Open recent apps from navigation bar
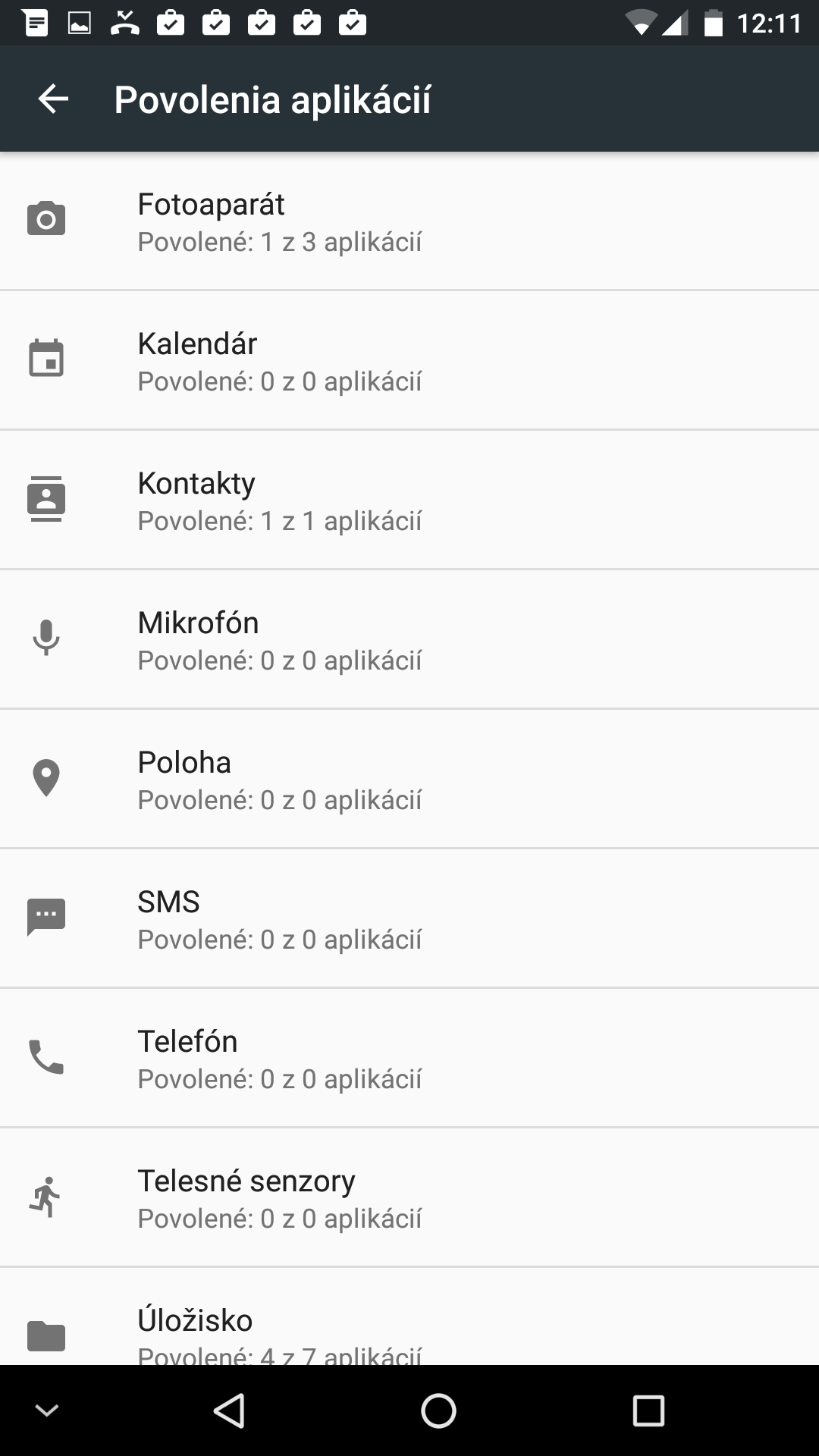 [648, 1410]
